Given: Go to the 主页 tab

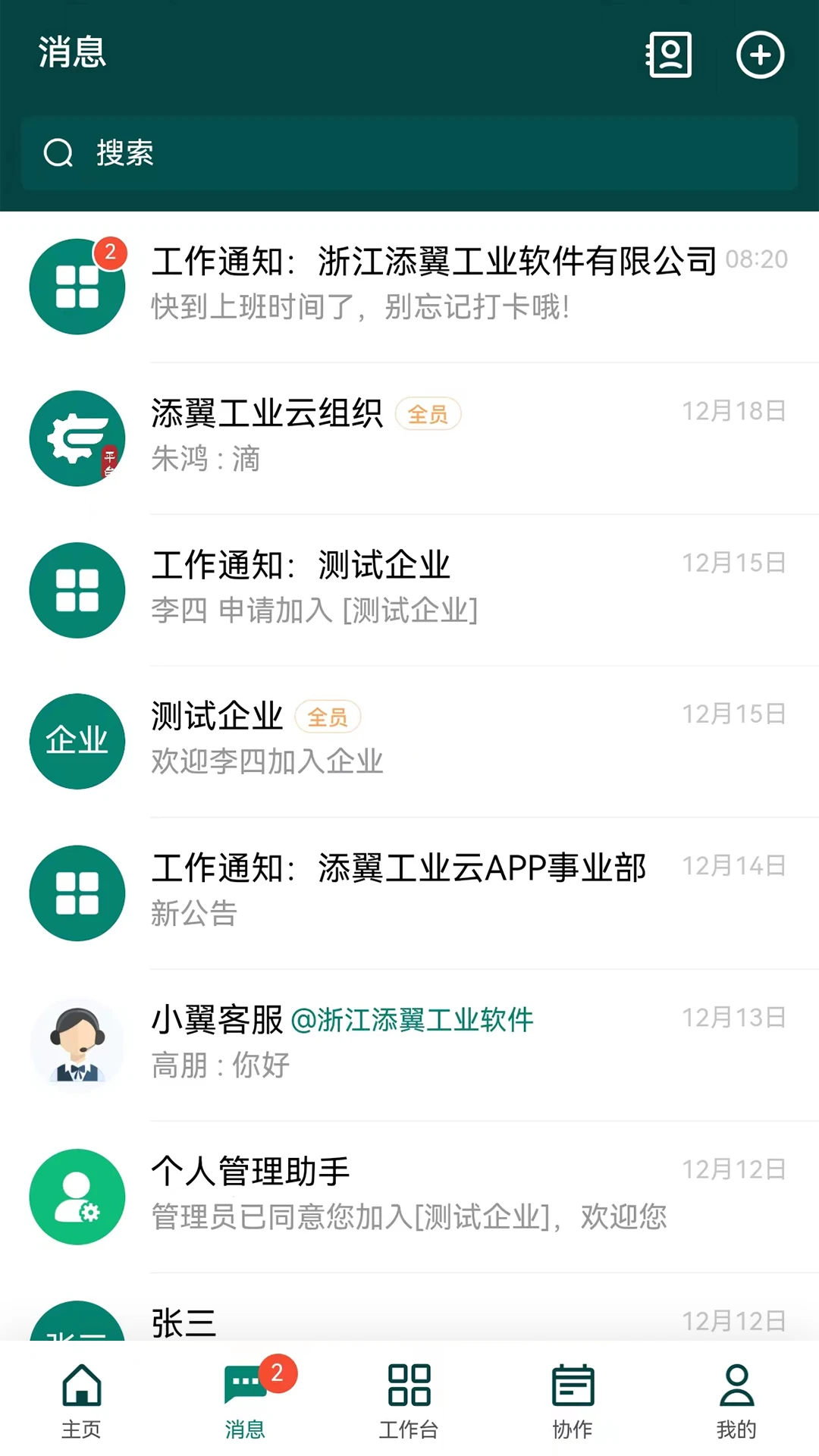Looking at the screenshot, I should (81, 1401).
